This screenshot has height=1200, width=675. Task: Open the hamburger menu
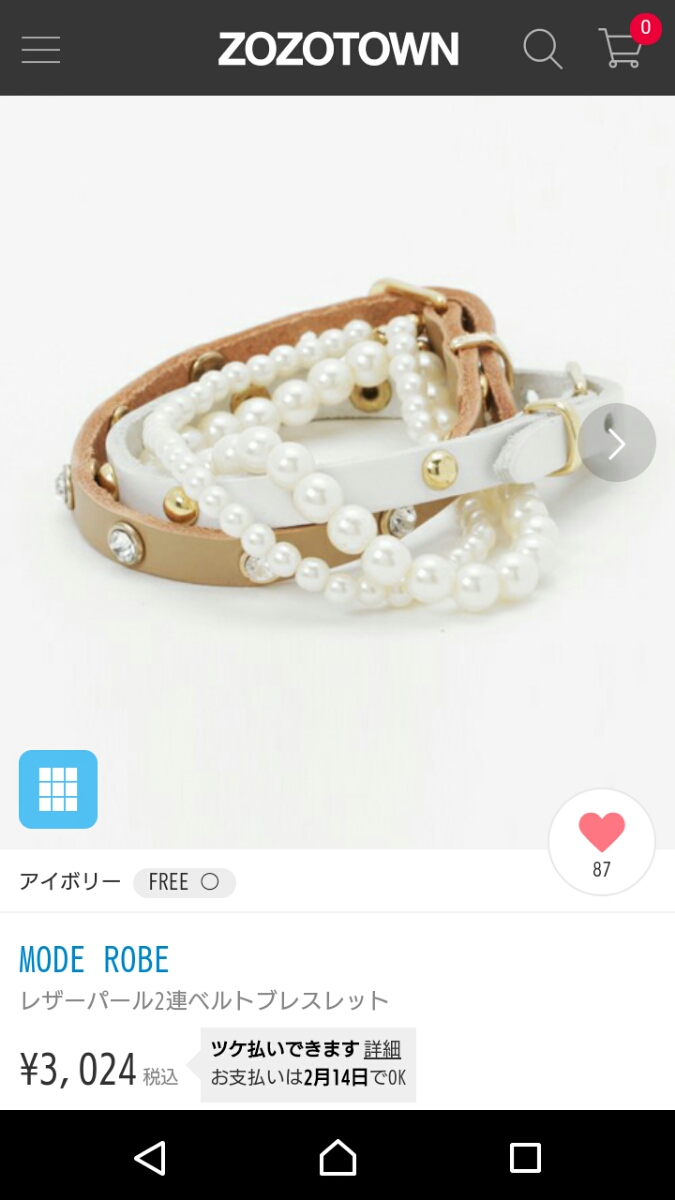(x=41, y=49)
